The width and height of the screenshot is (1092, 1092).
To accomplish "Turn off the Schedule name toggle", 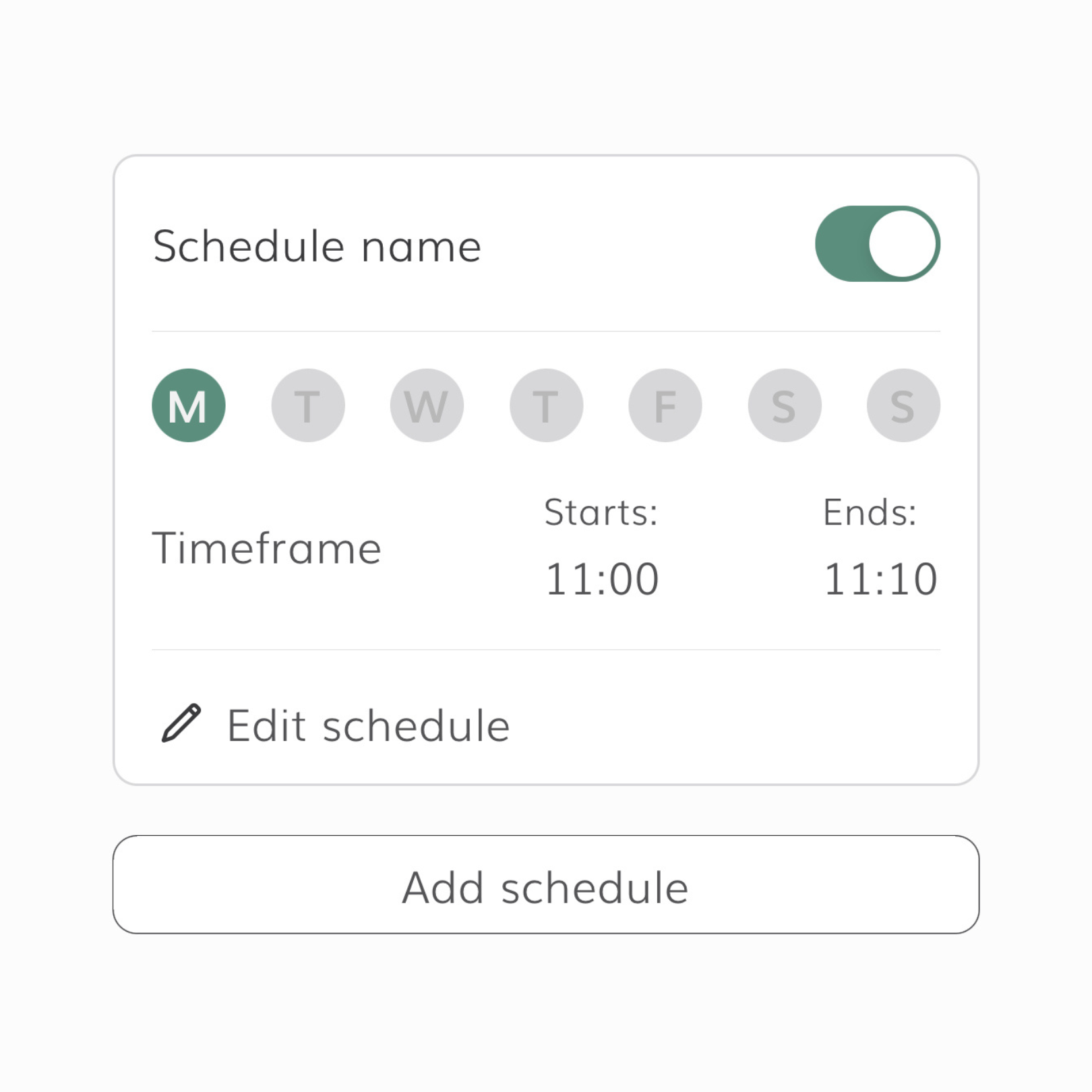I will (877, 243).
